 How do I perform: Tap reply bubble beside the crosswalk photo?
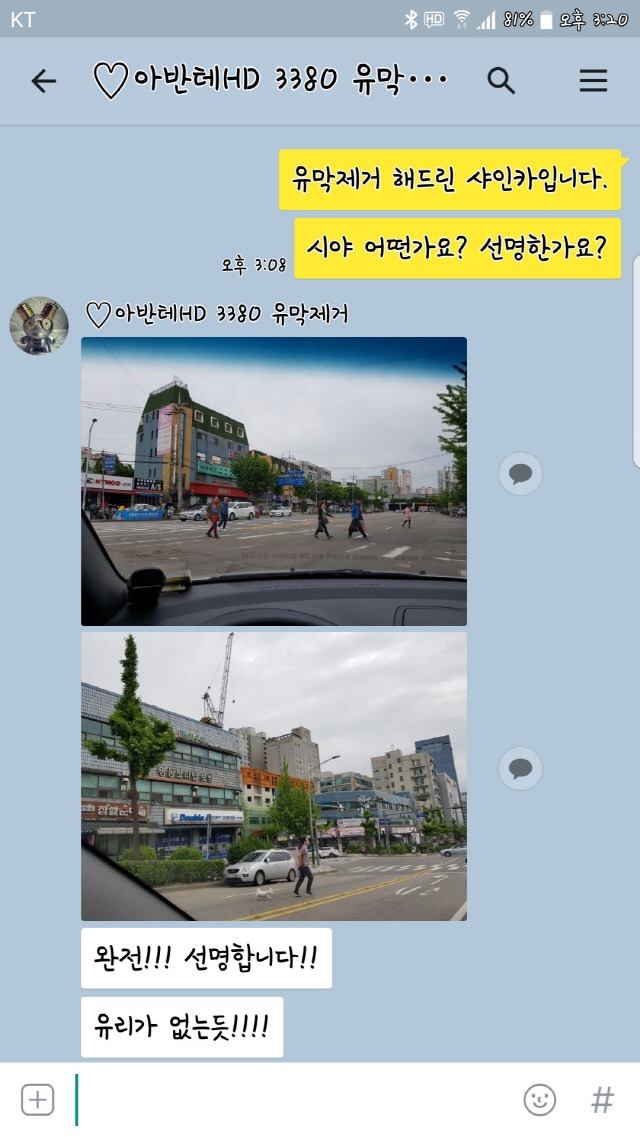pyautogui.click(x=520, y=474)
